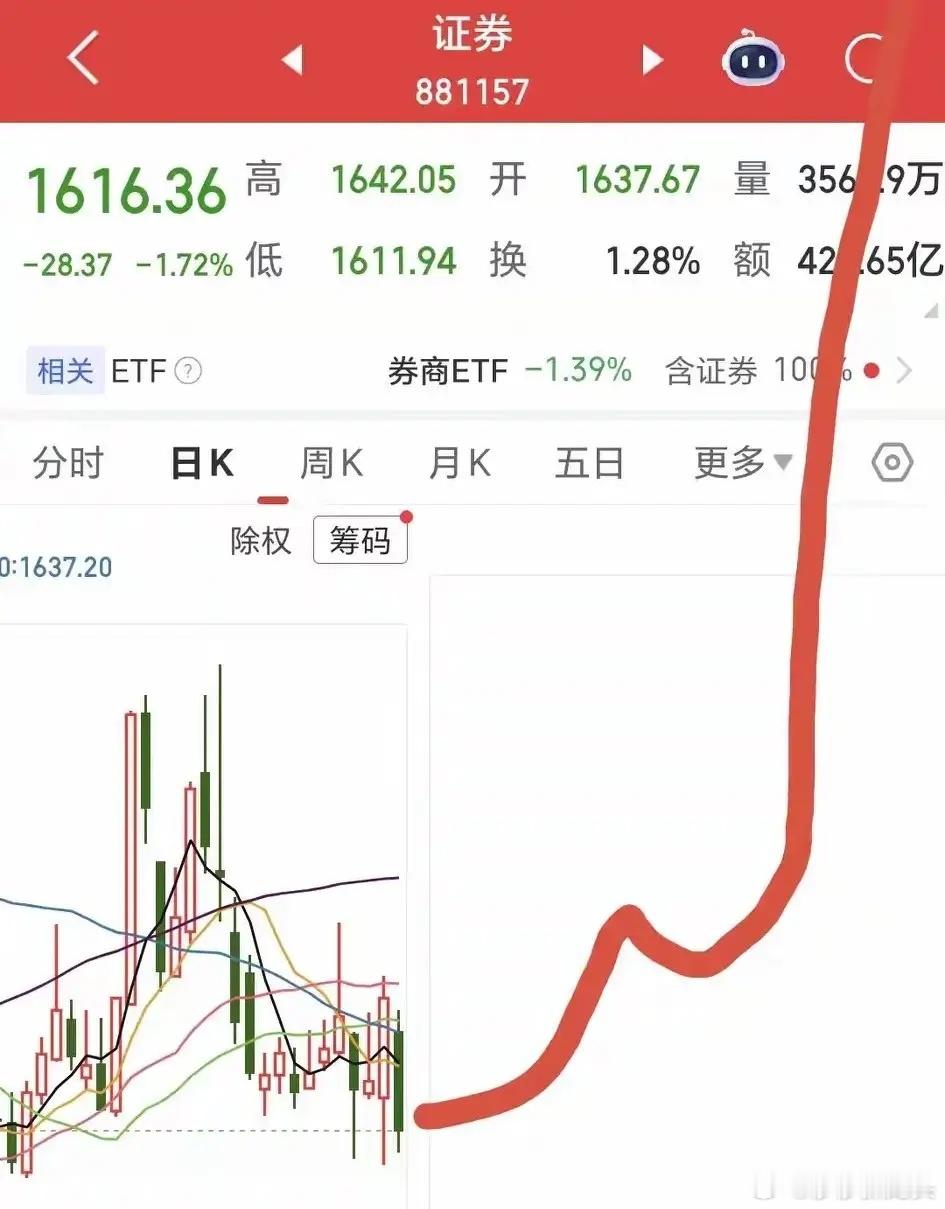Open the AI robot assistant
945x1209 pixels.
point(753,60)
